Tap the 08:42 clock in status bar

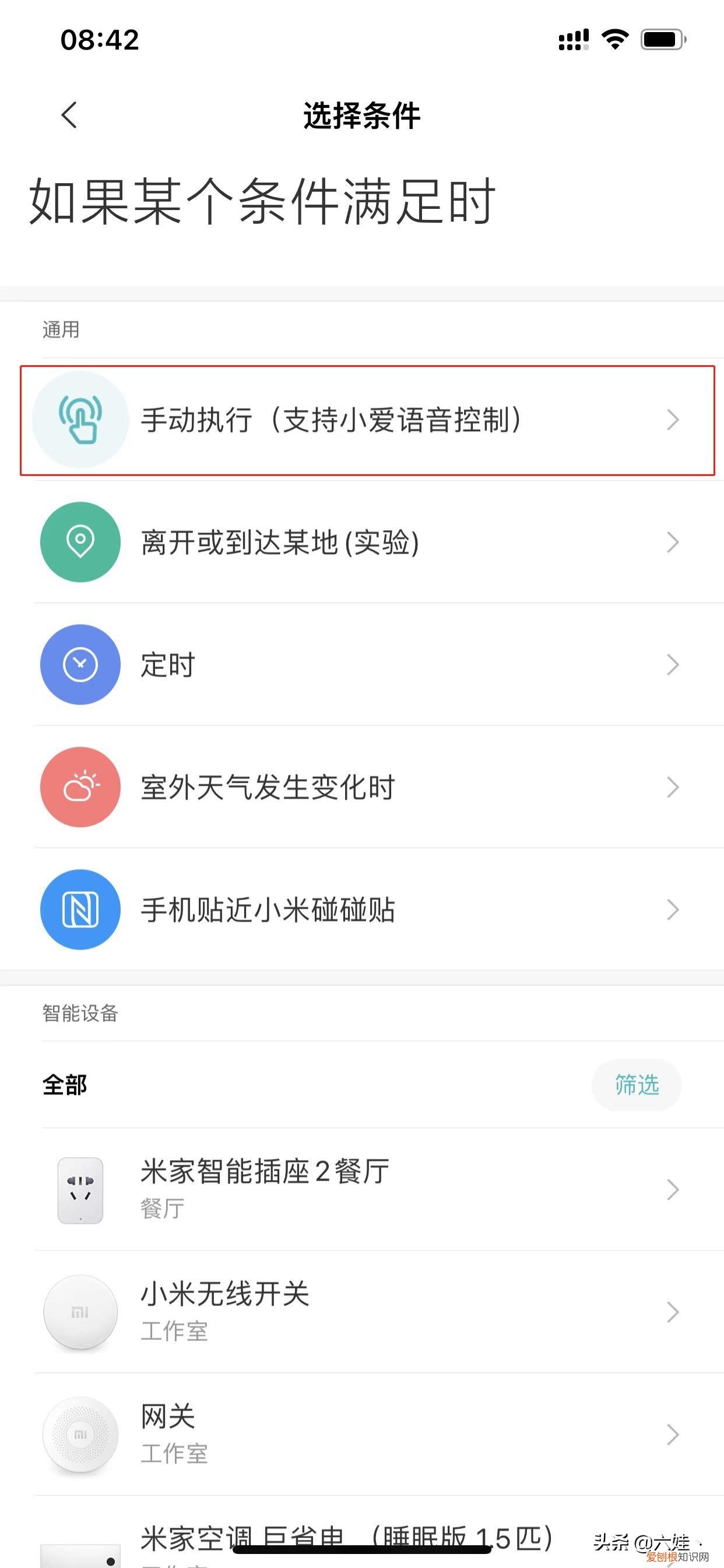101,40
